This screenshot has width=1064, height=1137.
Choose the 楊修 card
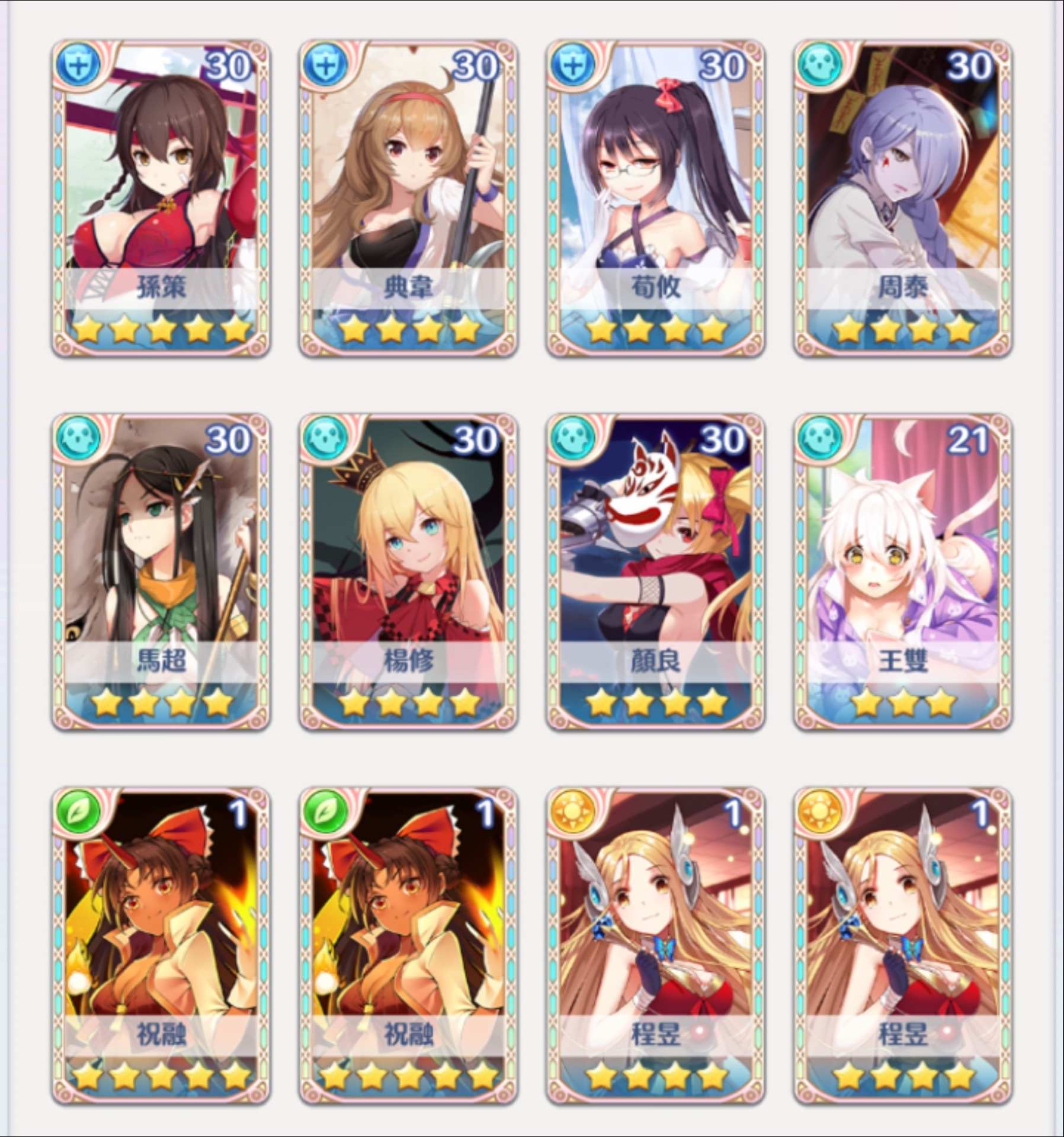408,571
